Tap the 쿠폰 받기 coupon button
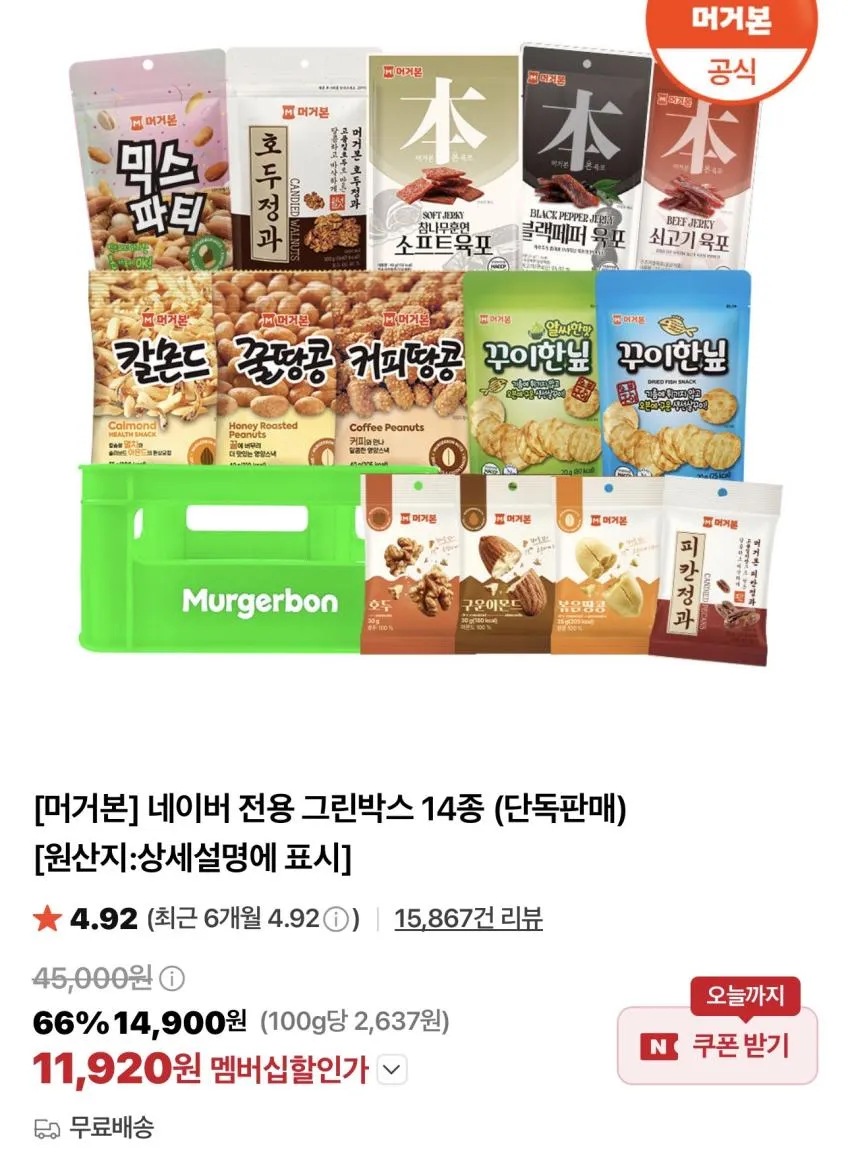 (x=717, y=1045)
